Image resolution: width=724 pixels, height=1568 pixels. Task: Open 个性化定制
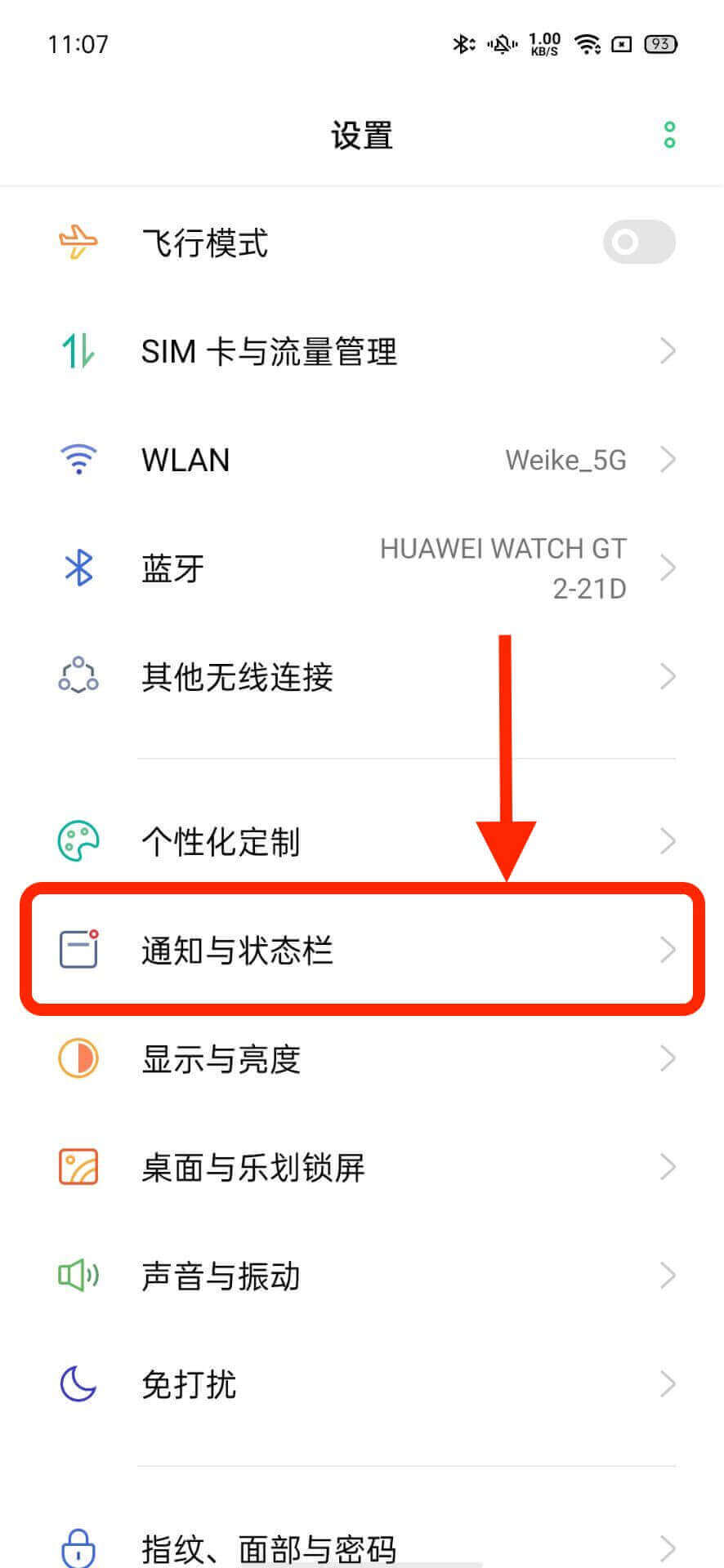pos(362,841)
